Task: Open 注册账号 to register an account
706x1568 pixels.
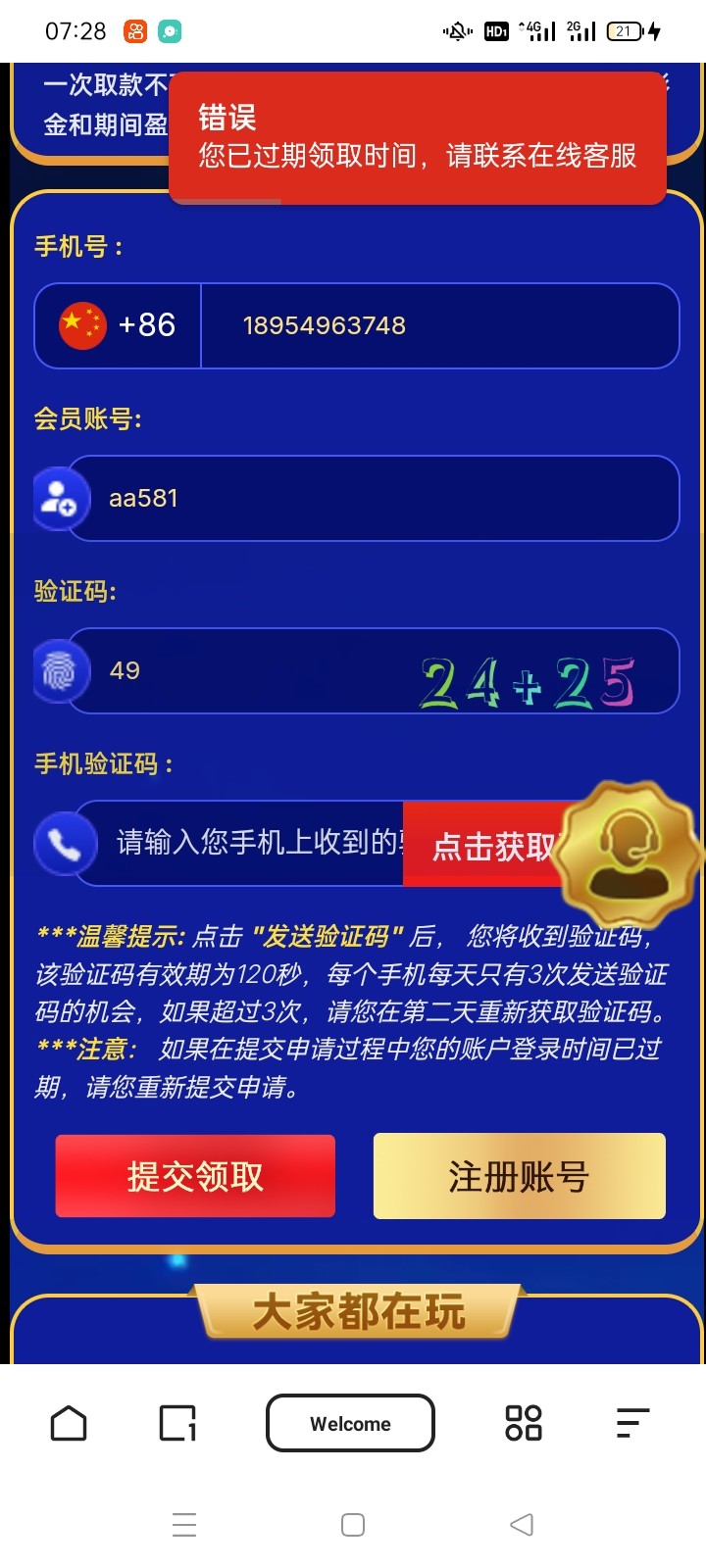Action: (x=519, y=1176)
